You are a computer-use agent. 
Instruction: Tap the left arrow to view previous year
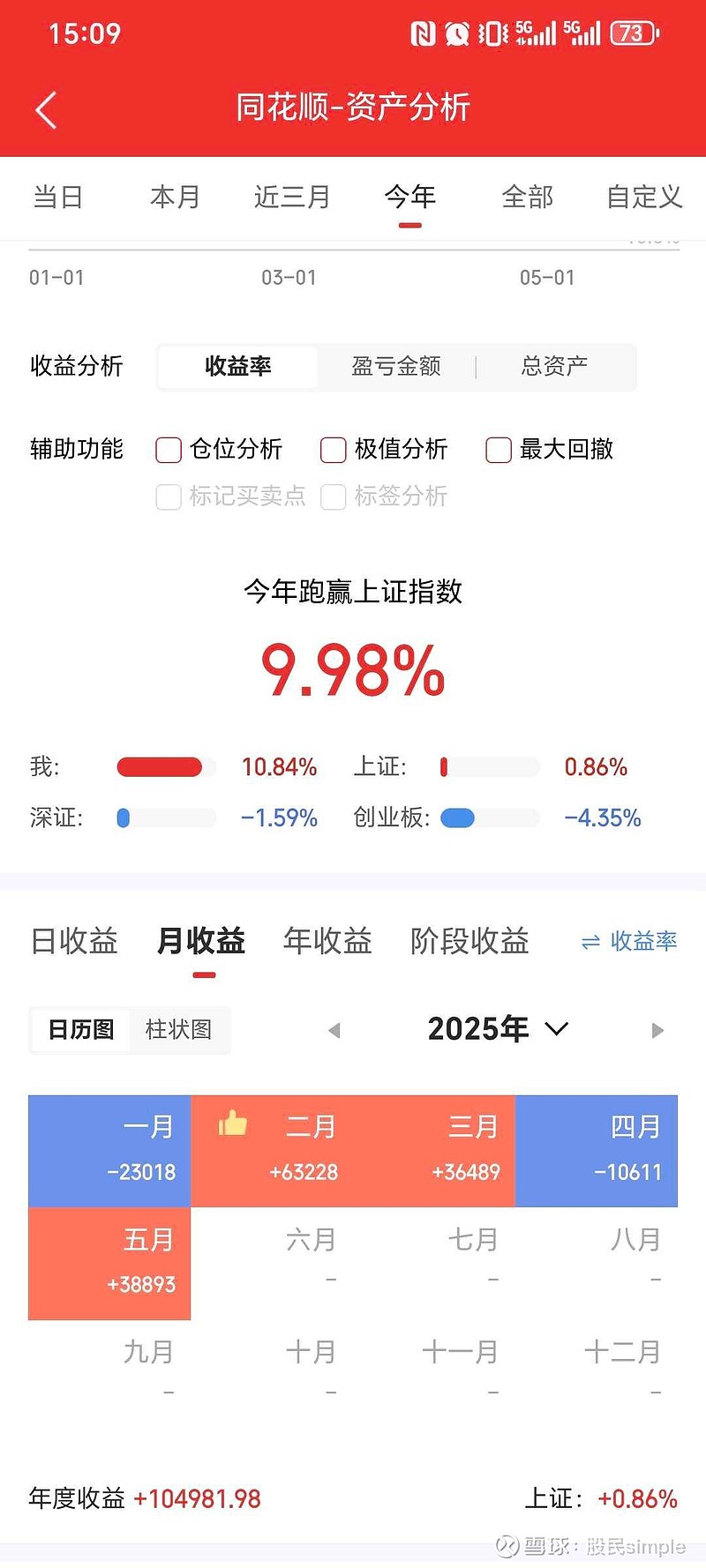334,1029
